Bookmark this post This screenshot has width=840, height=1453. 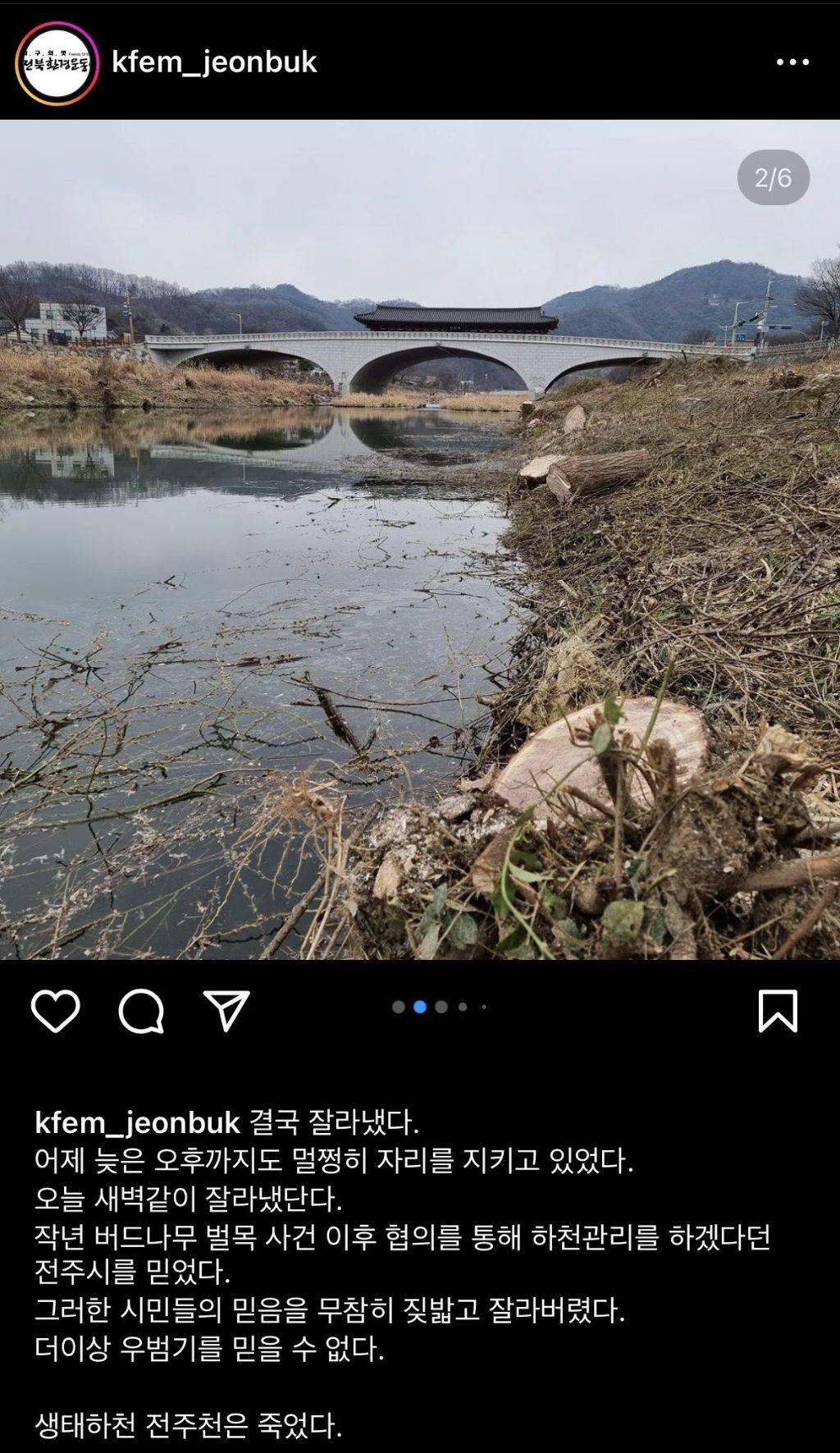coord(778,1010)
